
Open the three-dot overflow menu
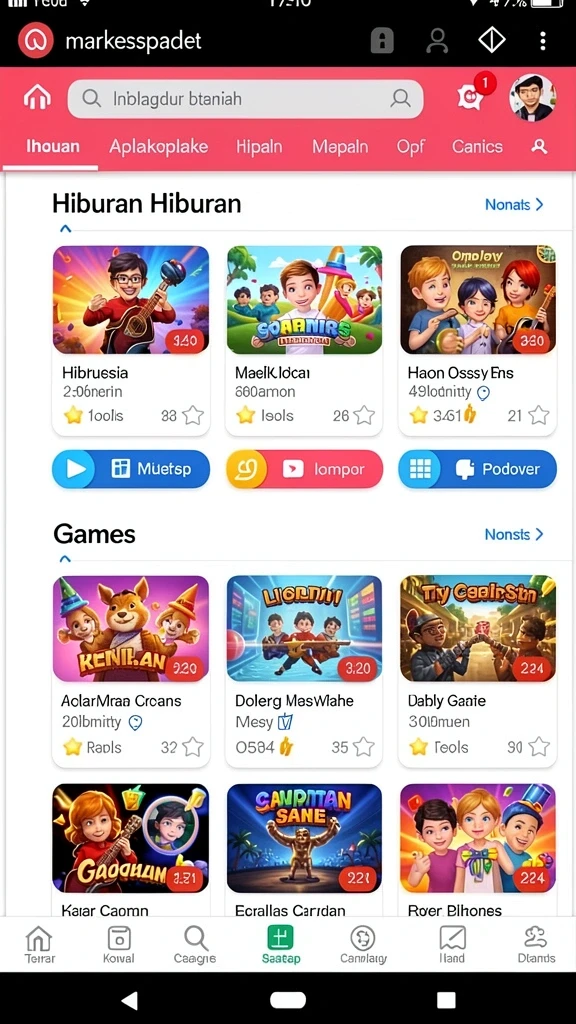pyautogui.click(x=542, y=41)
